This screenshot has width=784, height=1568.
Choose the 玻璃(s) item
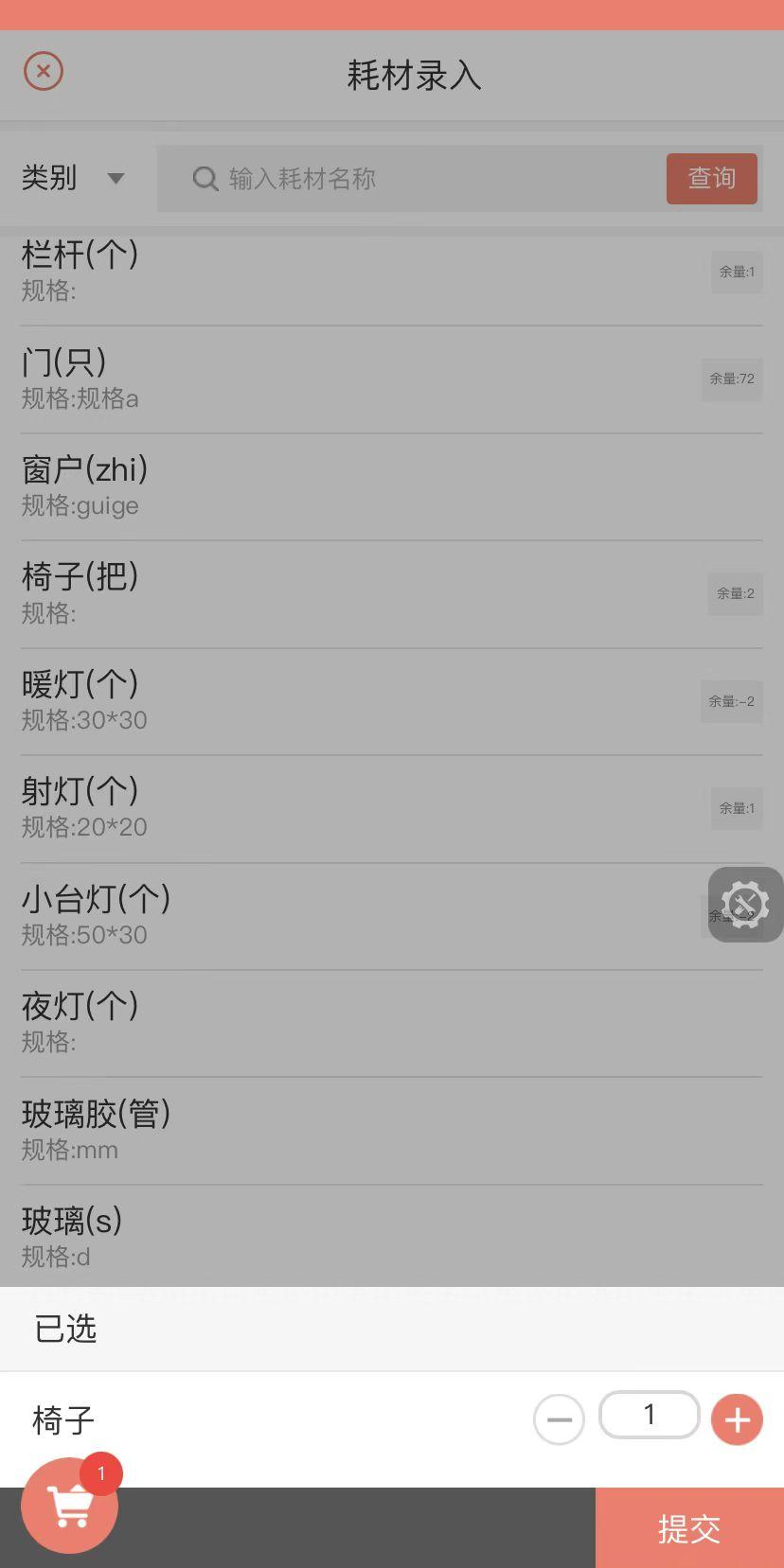(x=391, y=1237)
